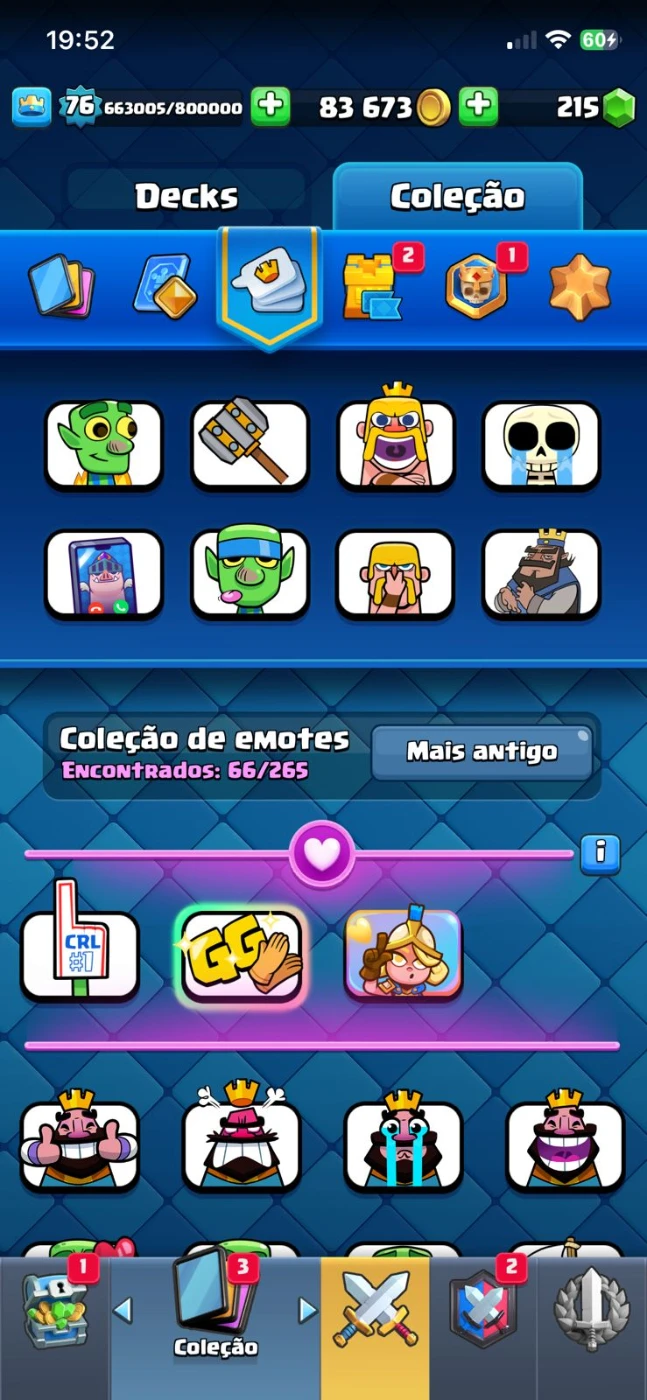Choose the crying King emote

403,1145
